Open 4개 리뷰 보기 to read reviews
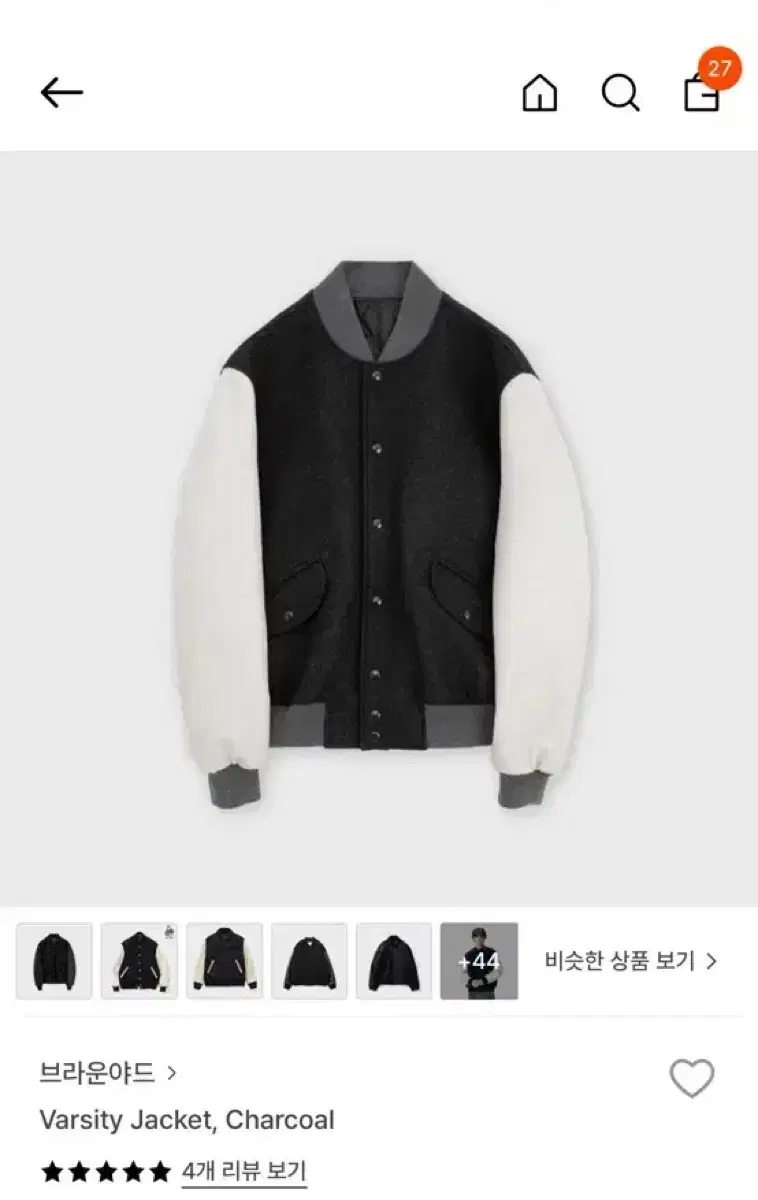Viewport: 758px width, 1200px height. click(x=243, y=1170)
